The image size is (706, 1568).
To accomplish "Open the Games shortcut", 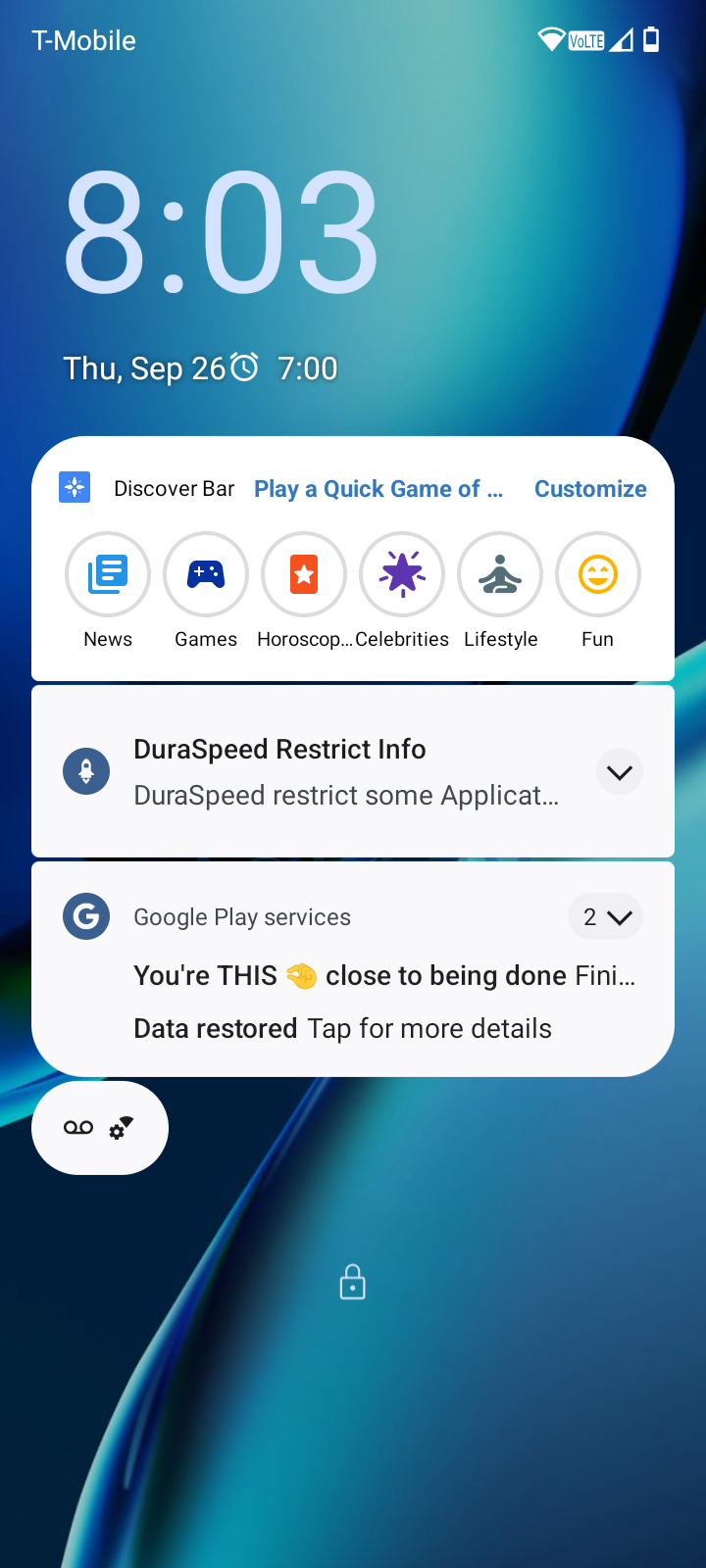I will tap(206, 575).
